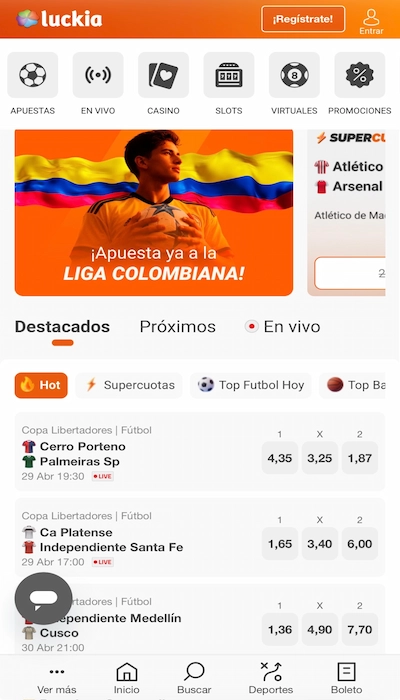Viewport: 400px width, 700px height.
Task: Tap the ¡Regístrate! button
Action: pyautogui.click(x=303, y=19)
